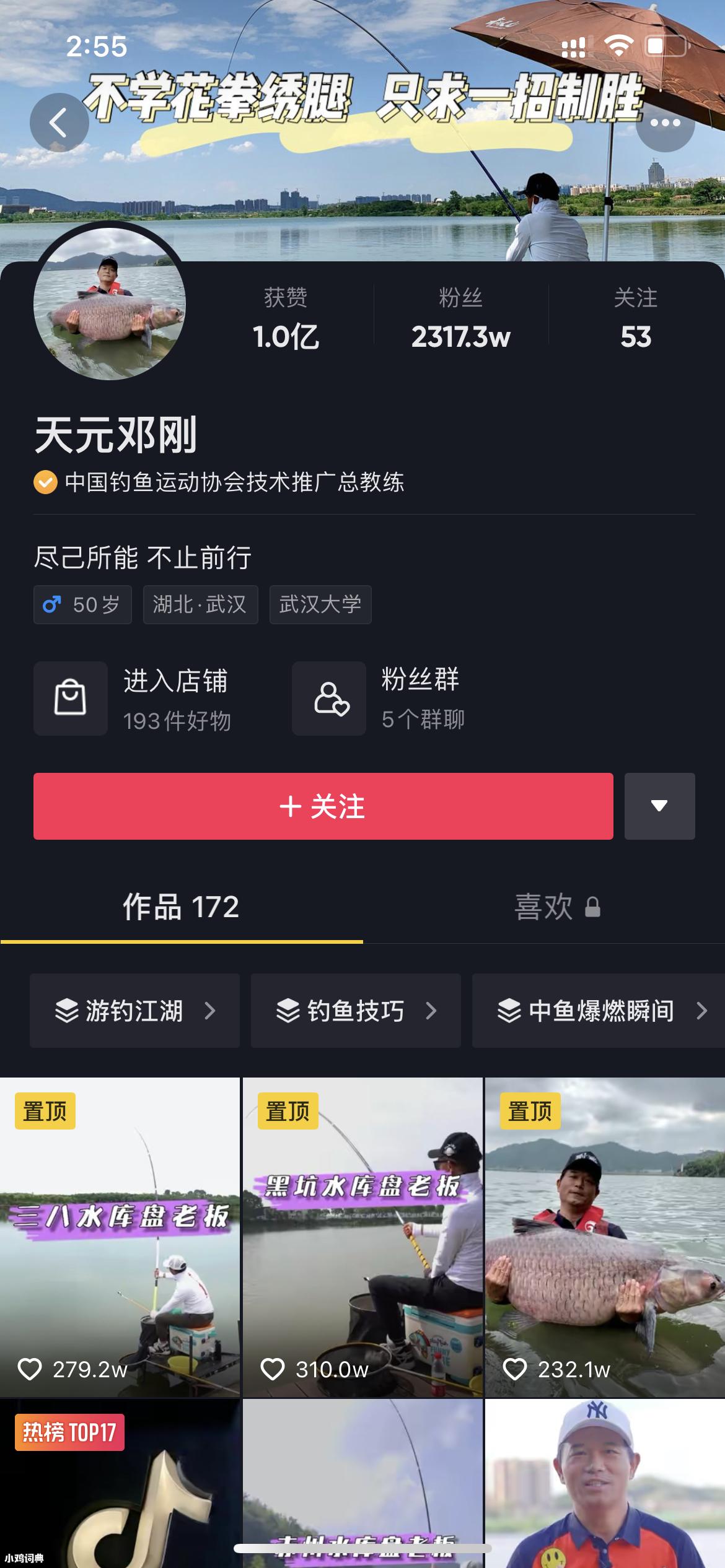Play the pinned video 黑坑水库盘老板
Viewport: 725px width, 1568px height.
[x=362, y=1239]
